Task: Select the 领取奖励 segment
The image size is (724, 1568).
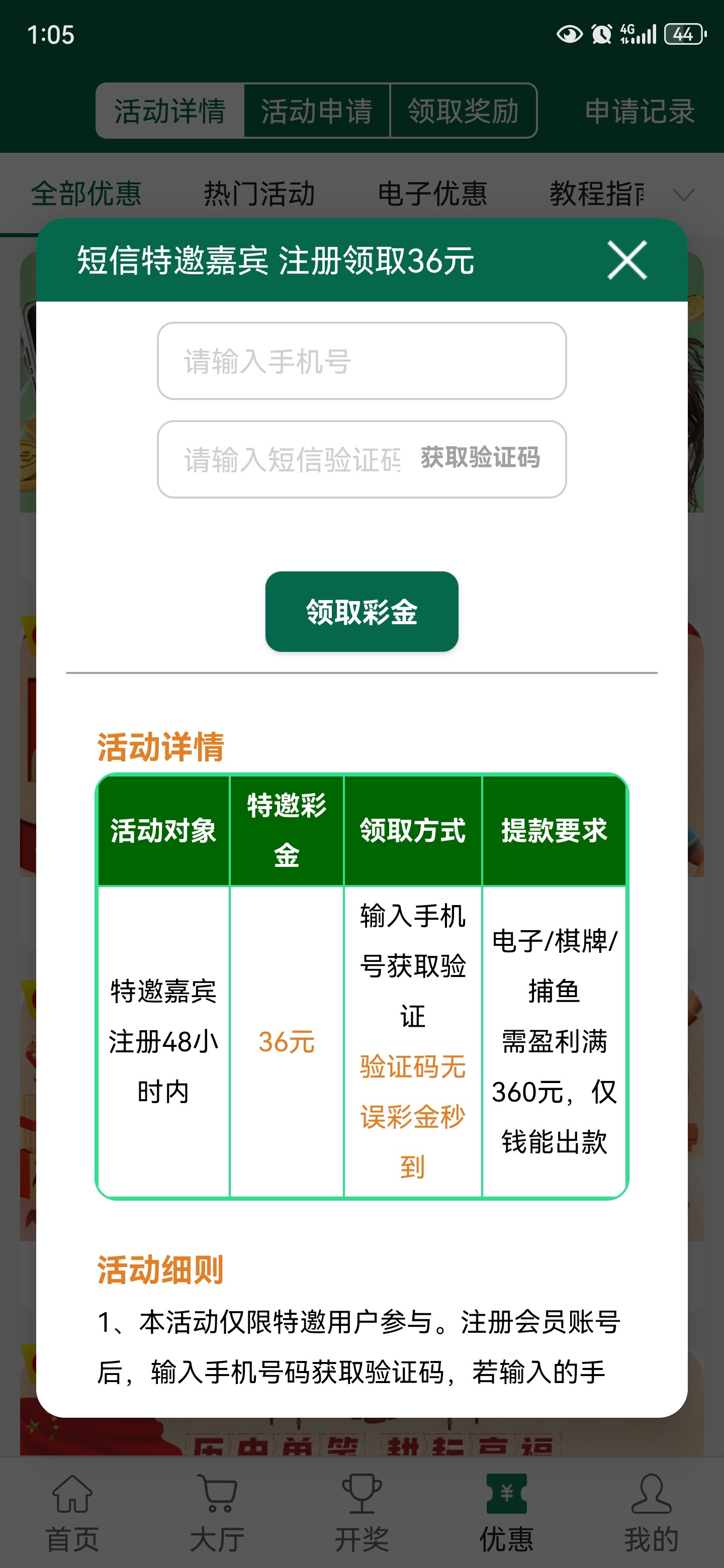Action: pyautogui.click(x=463, y=111)
